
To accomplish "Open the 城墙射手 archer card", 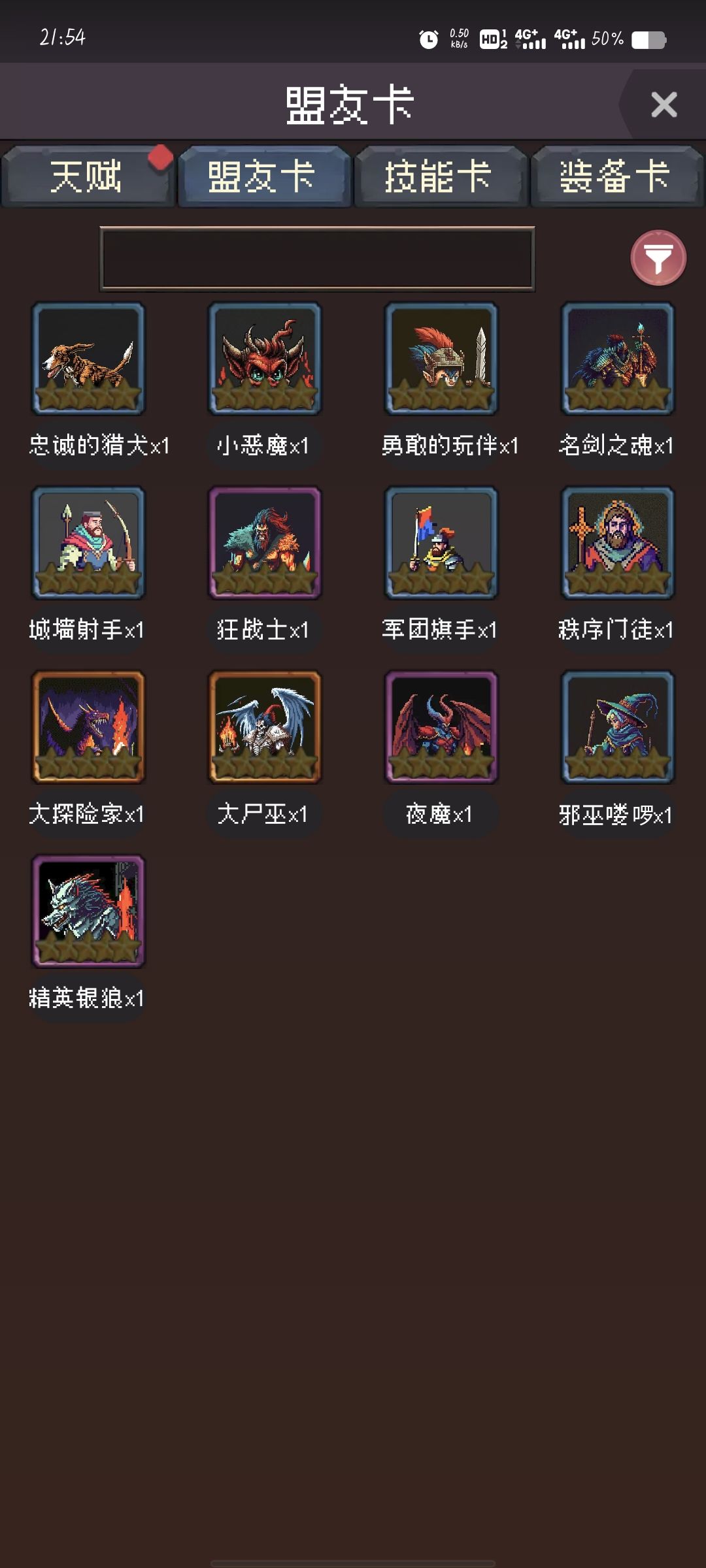I will click(x=88, y=544).
